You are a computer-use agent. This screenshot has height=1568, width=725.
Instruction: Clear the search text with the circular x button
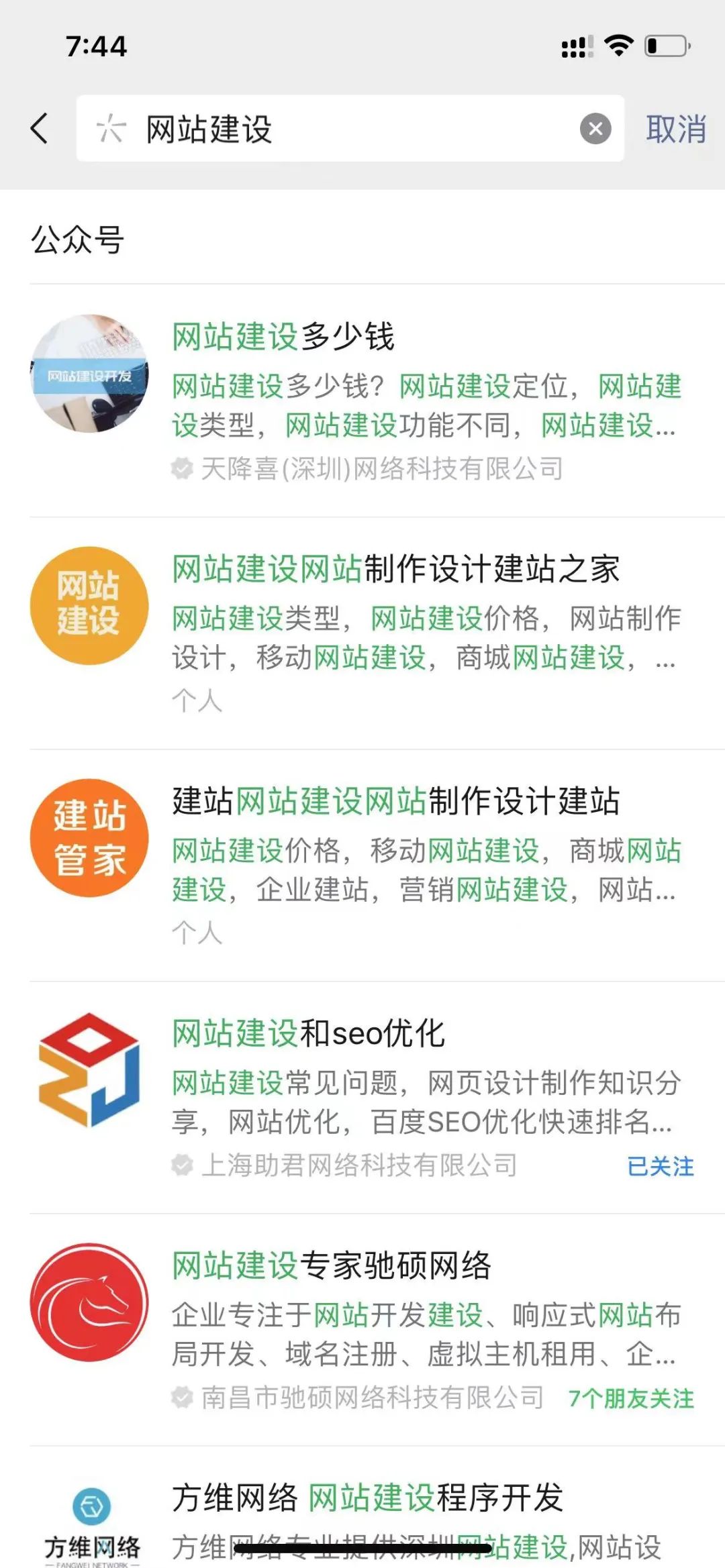tap(593, 128)
